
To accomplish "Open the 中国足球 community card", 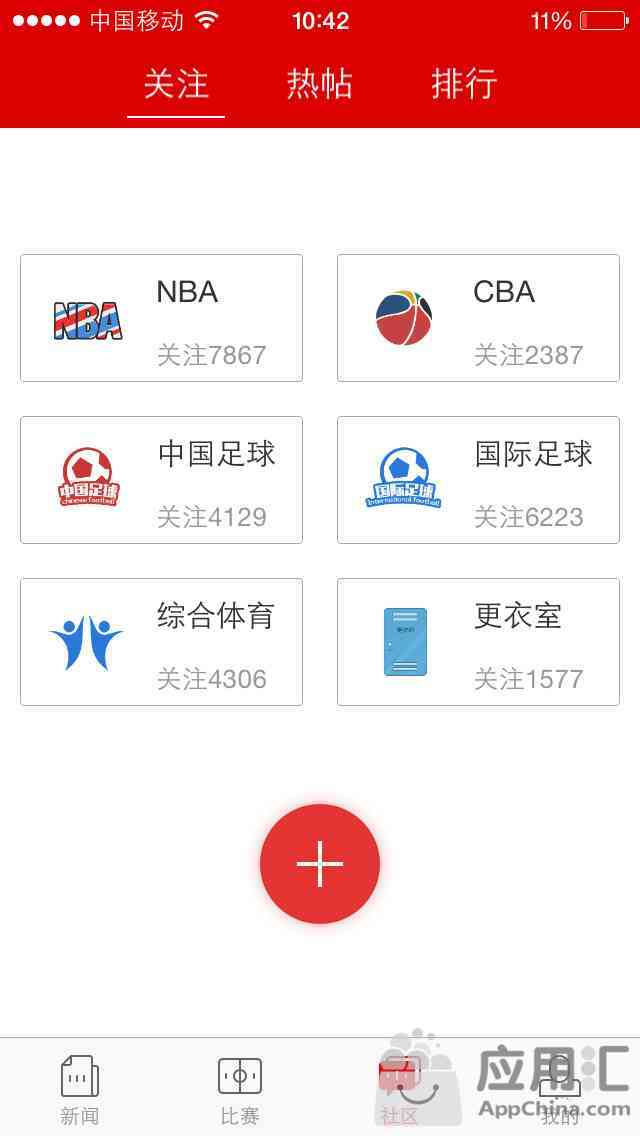I will (x=161, y=480).
